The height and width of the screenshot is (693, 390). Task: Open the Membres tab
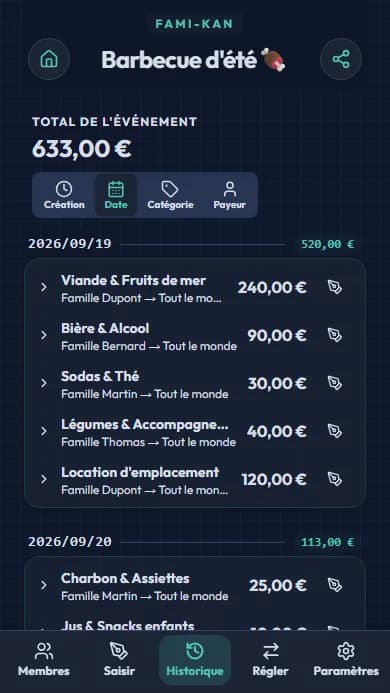(x=44, y=659)
